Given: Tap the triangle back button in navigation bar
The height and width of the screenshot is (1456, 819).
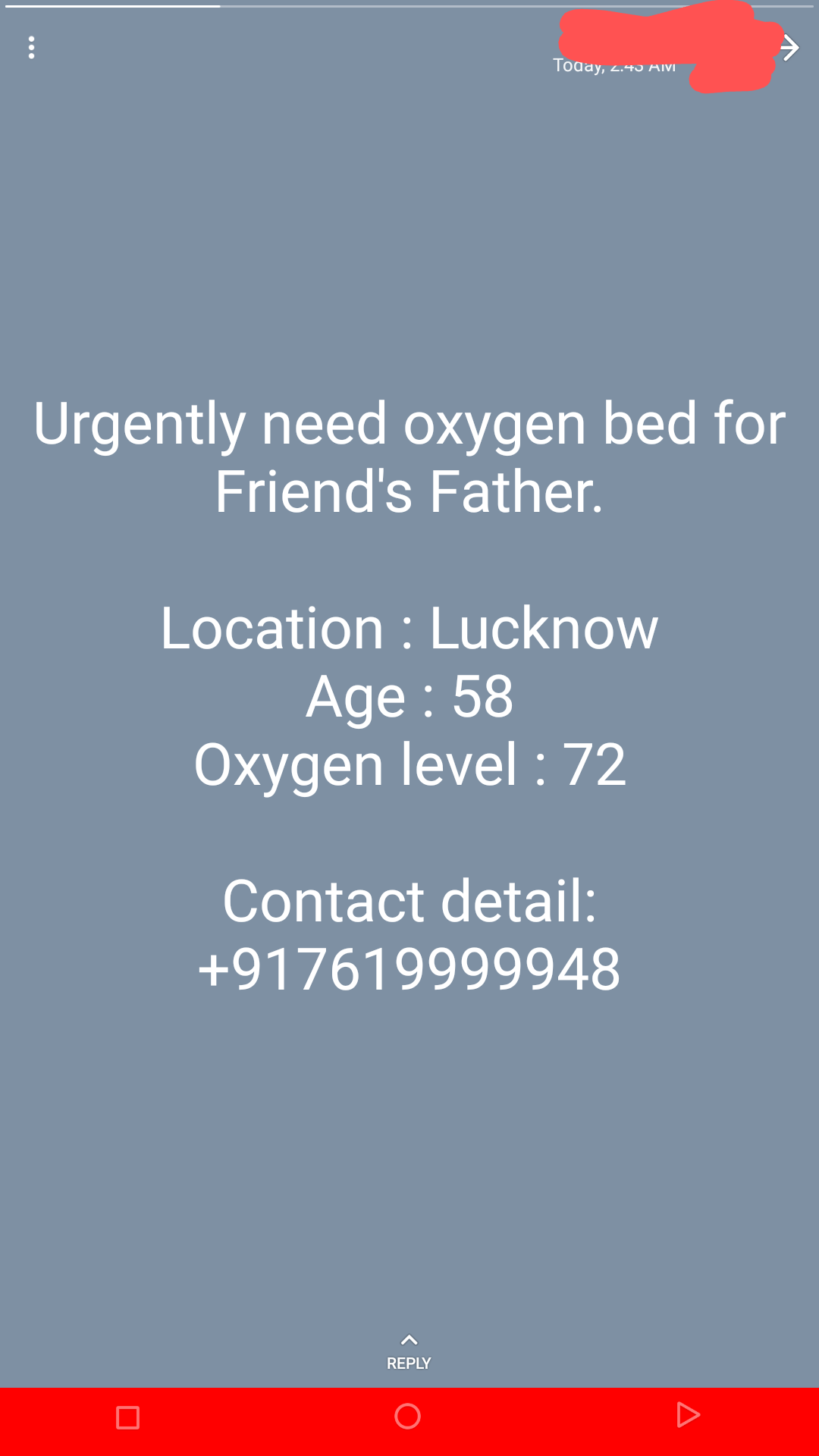Looking at the screenshot, I should coord(687,1415).
